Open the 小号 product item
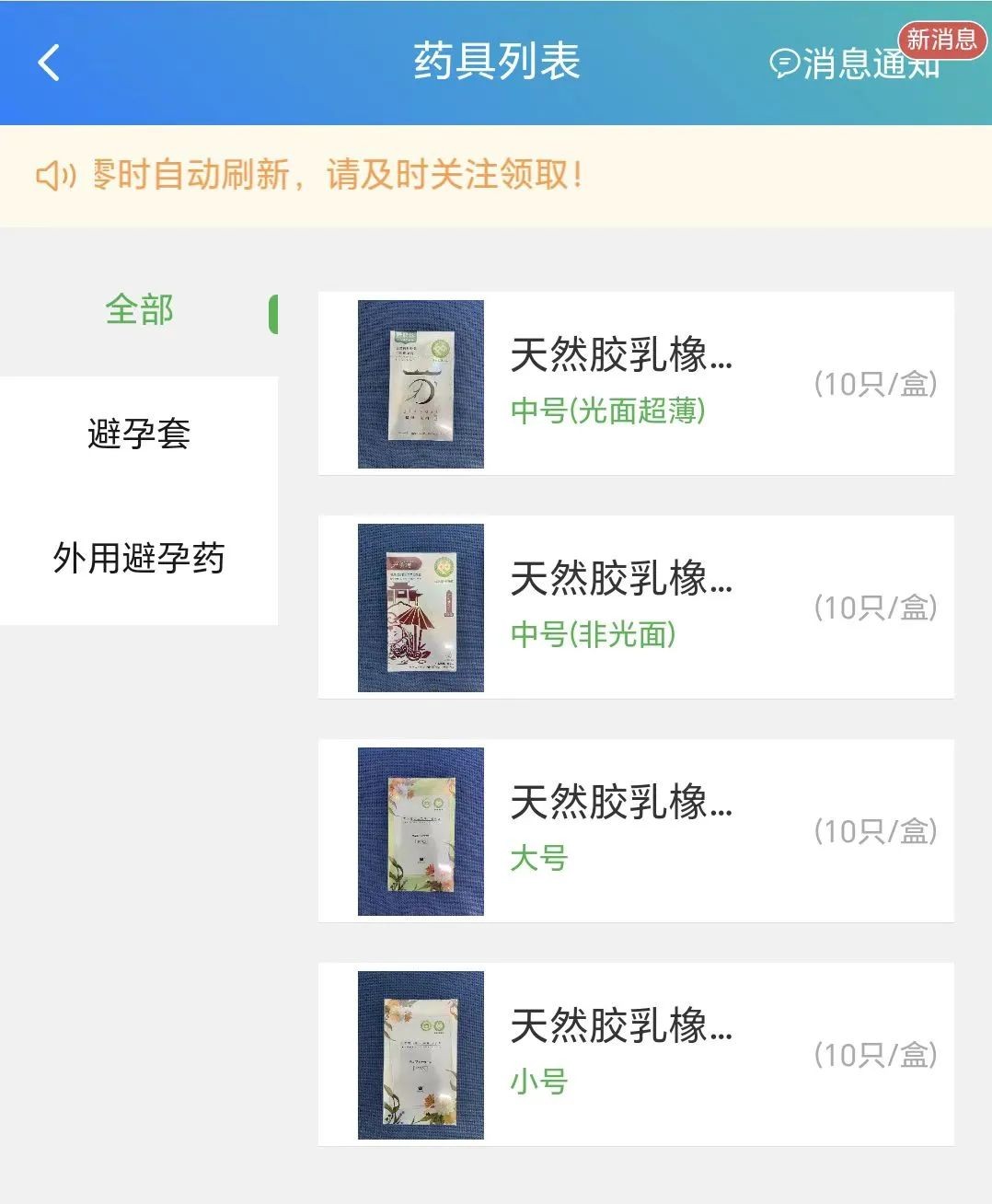Viewport: 992px width, 1204px height. 635,1054
